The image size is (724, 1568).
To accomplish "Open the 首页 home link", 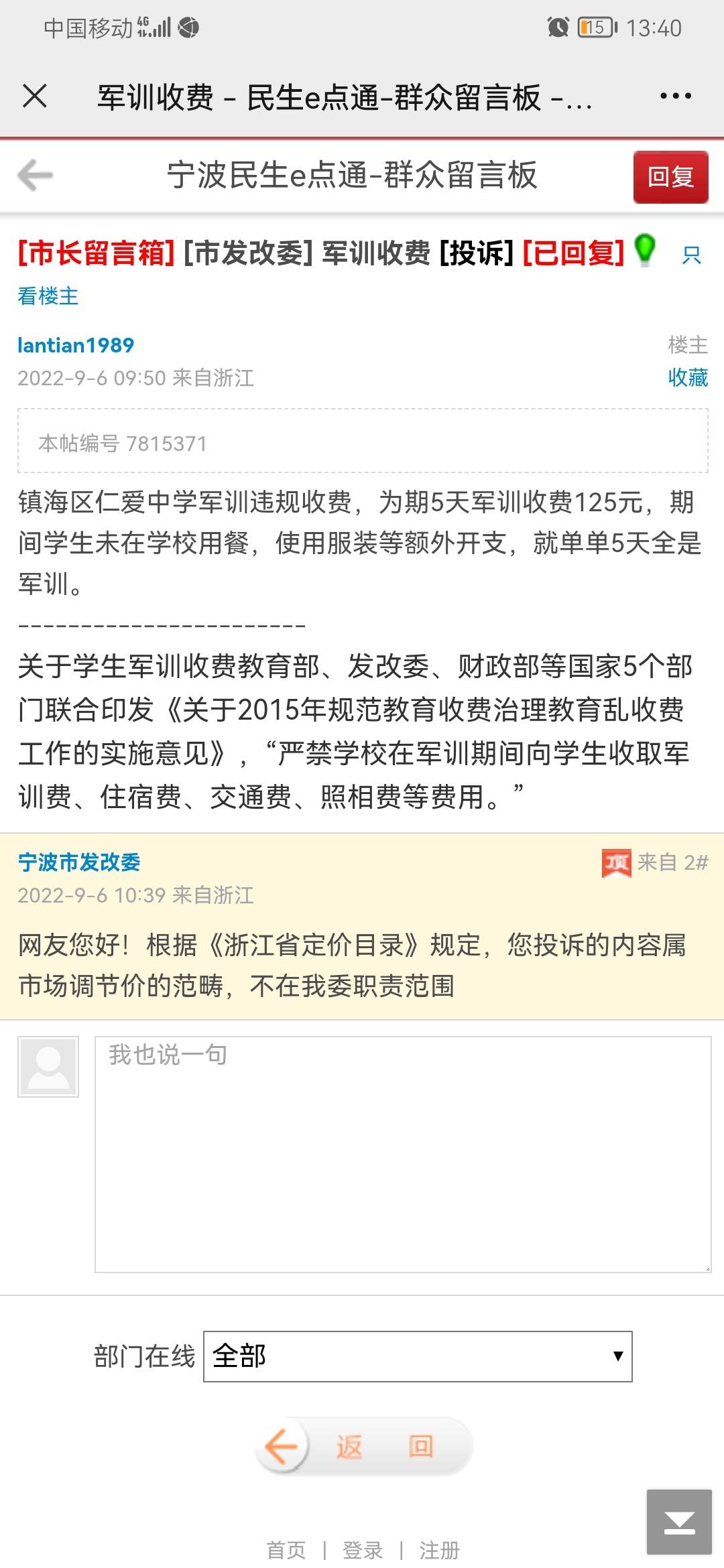I will point(286,1549).
